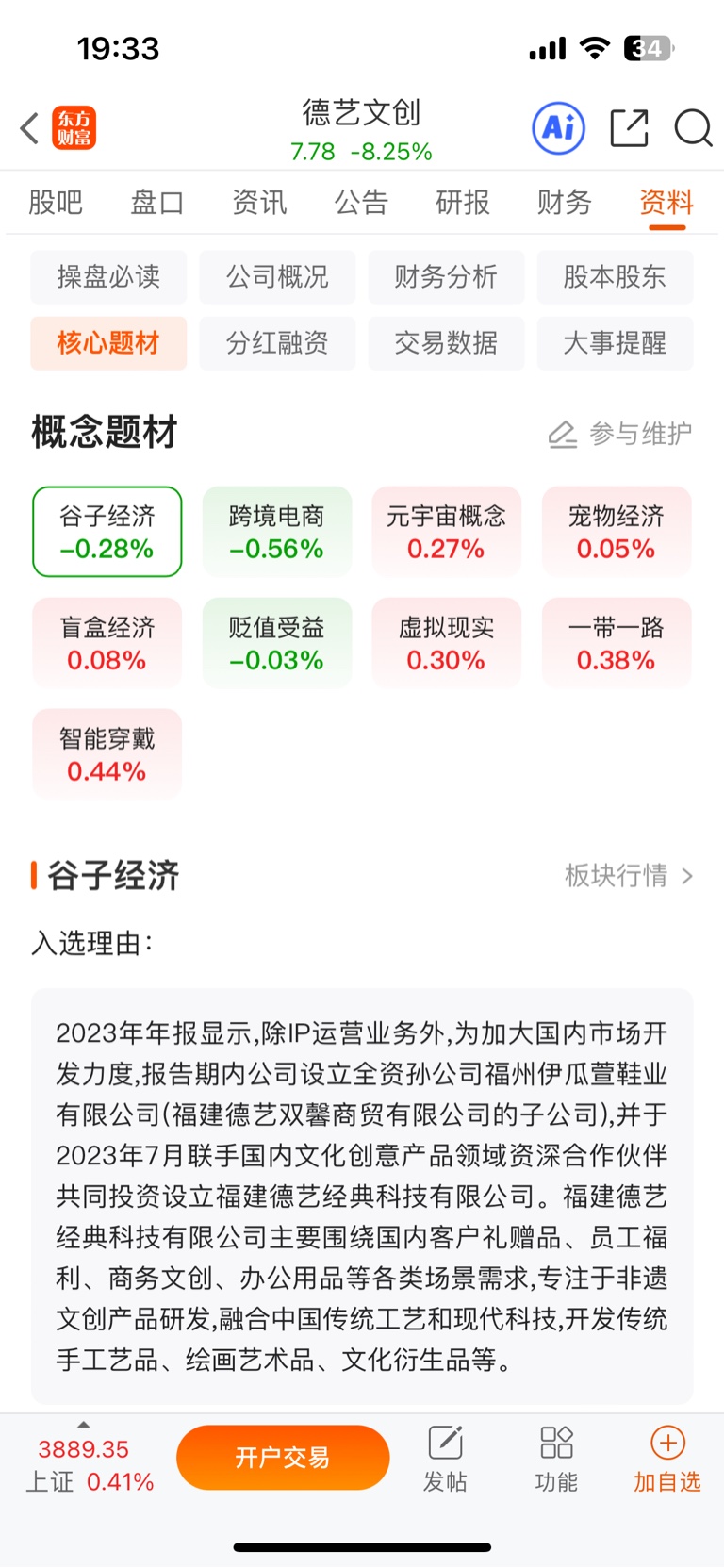Open the 公告 tab
This screenshot has width=724, height=1568.
pos(360,202)
